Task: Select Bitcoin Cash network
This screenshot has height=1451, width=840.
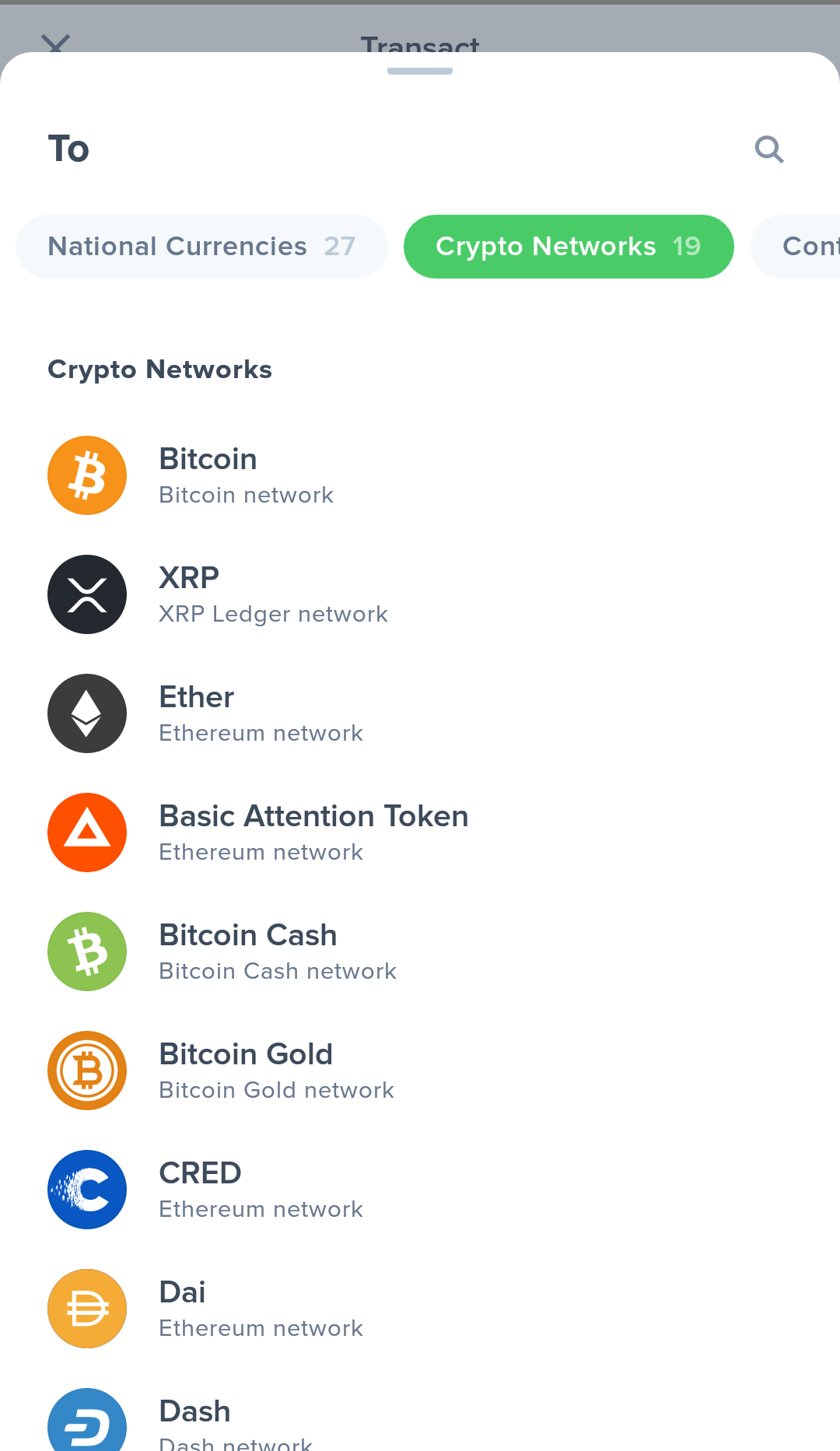Action: click(420, 952)
